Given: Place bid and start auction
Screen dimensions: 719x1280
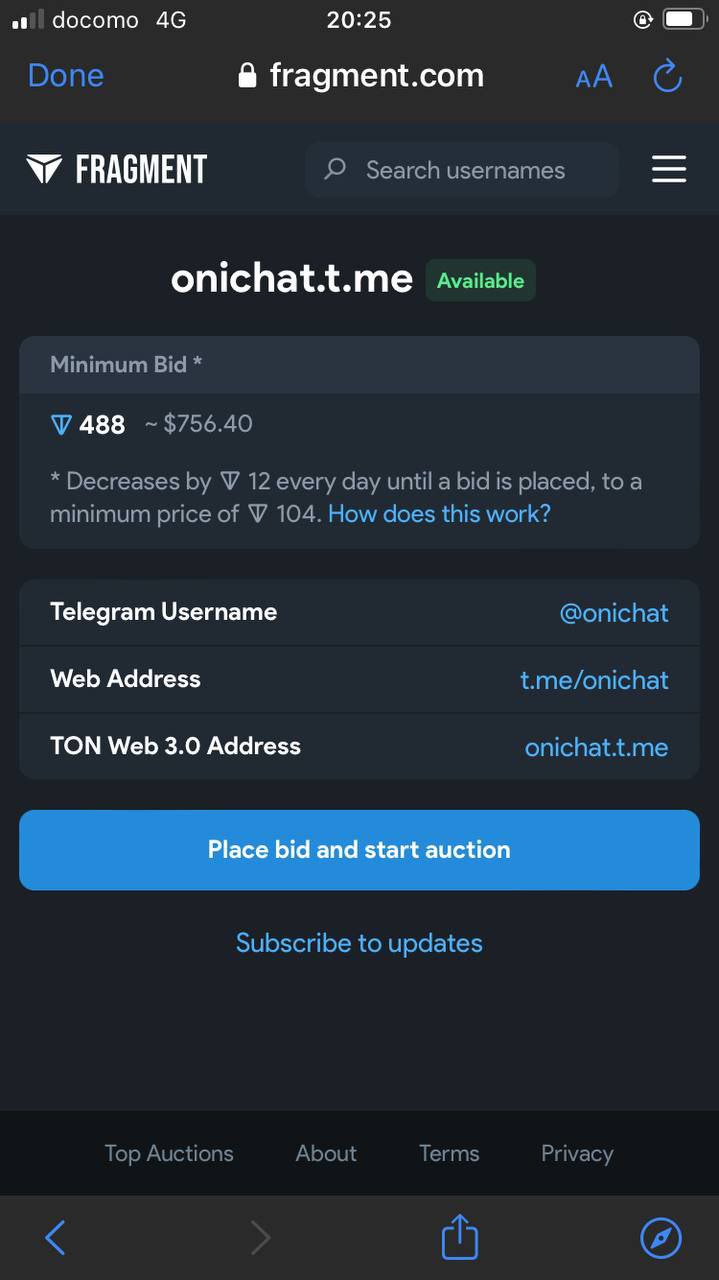Looking at the screenshot, I should click(x=359, y=850).
